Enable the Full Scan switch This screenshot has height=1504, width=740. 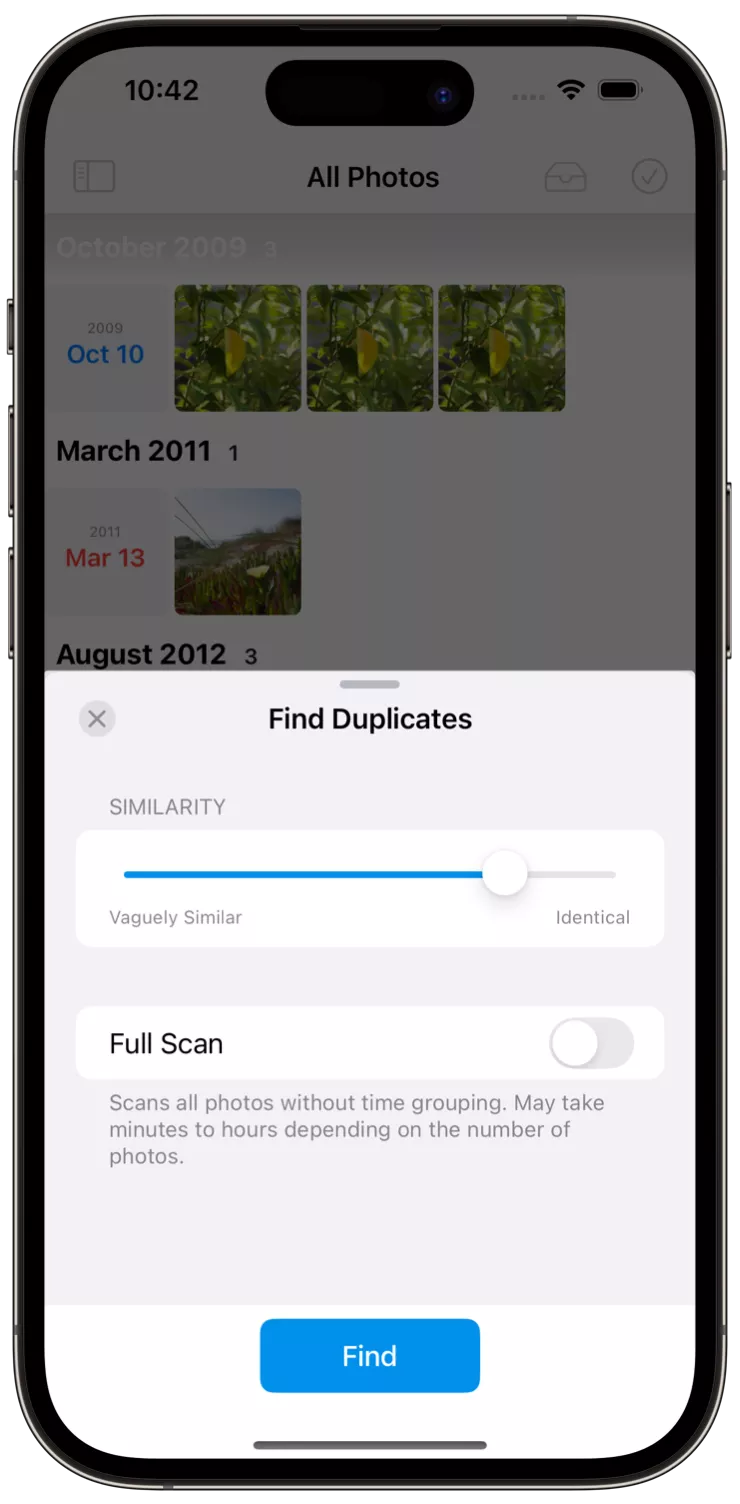591,1044
